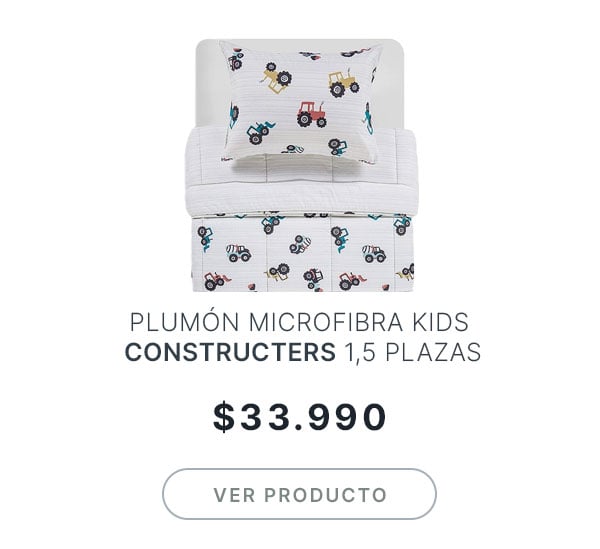The width and height of the screenshot is (600, 549).
Task: Open the Plumón Microfibra Kids Constructers image
Action: [x=299, y=166]
